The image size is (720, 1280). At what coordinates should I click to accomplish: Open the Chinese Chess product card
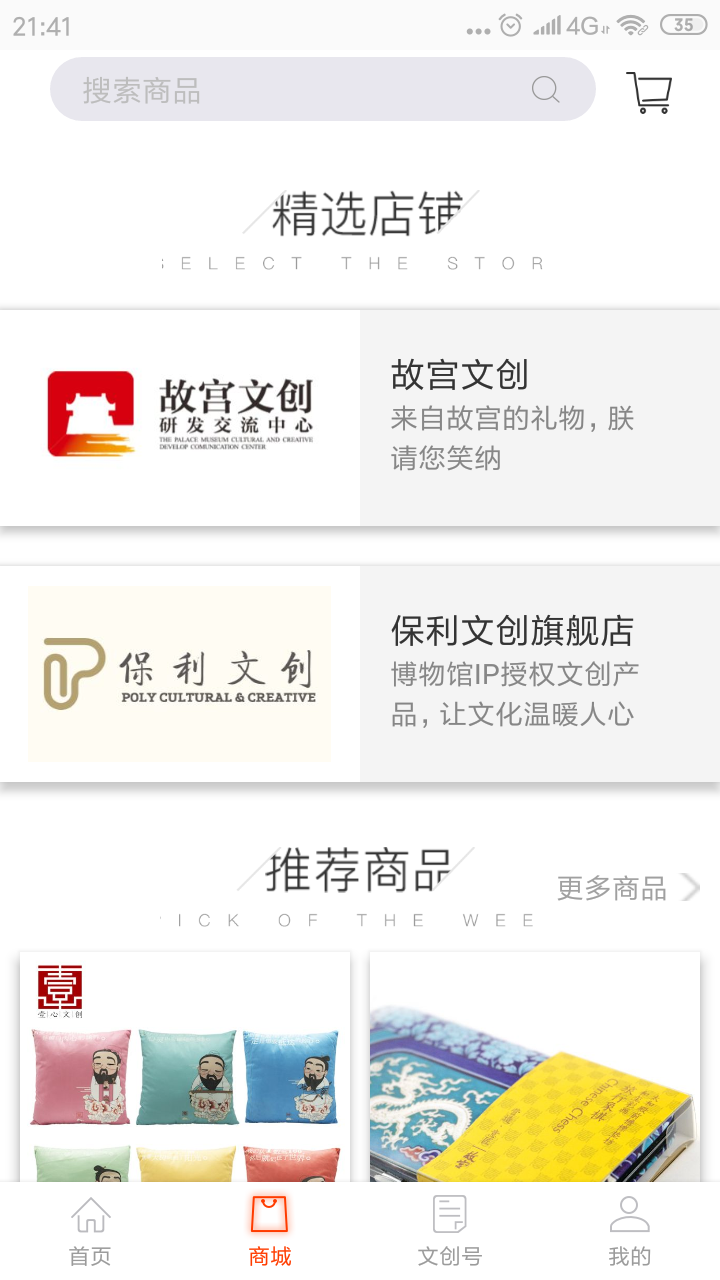pyautogui.click(x=535, y=1066)
